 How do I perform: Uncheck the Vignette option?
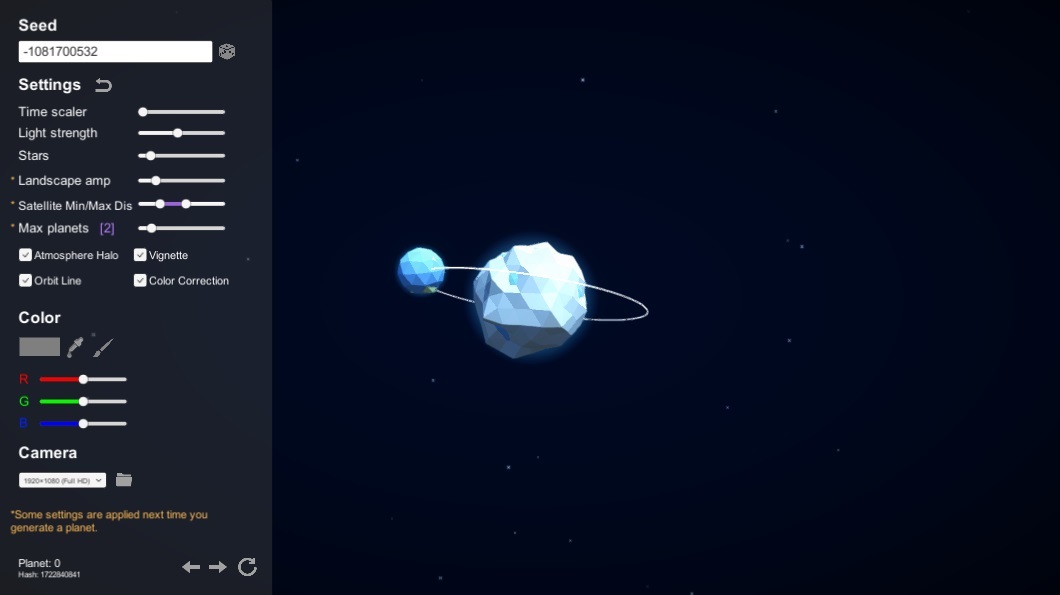pos(141,255)
